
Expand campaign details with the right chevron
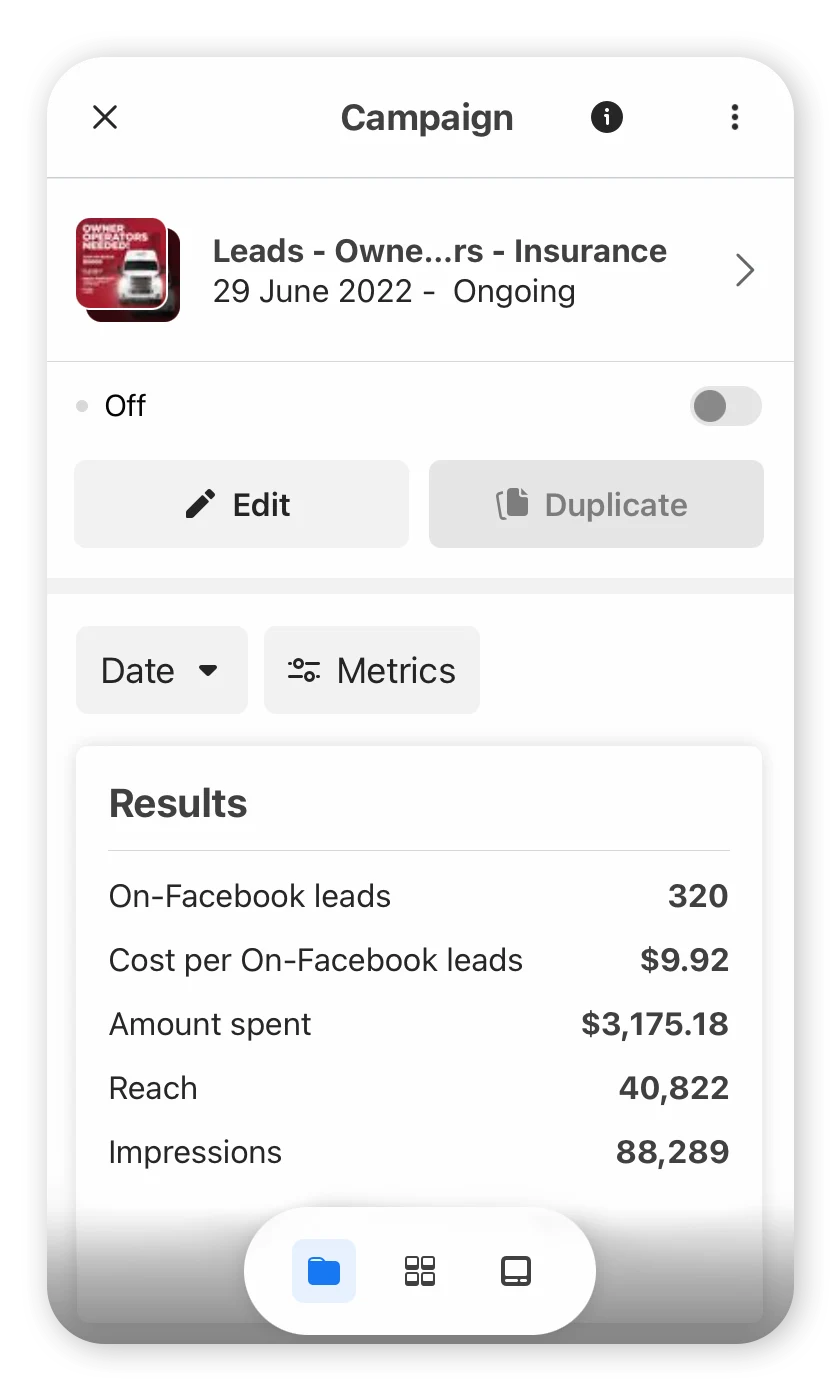click(744, 270)
